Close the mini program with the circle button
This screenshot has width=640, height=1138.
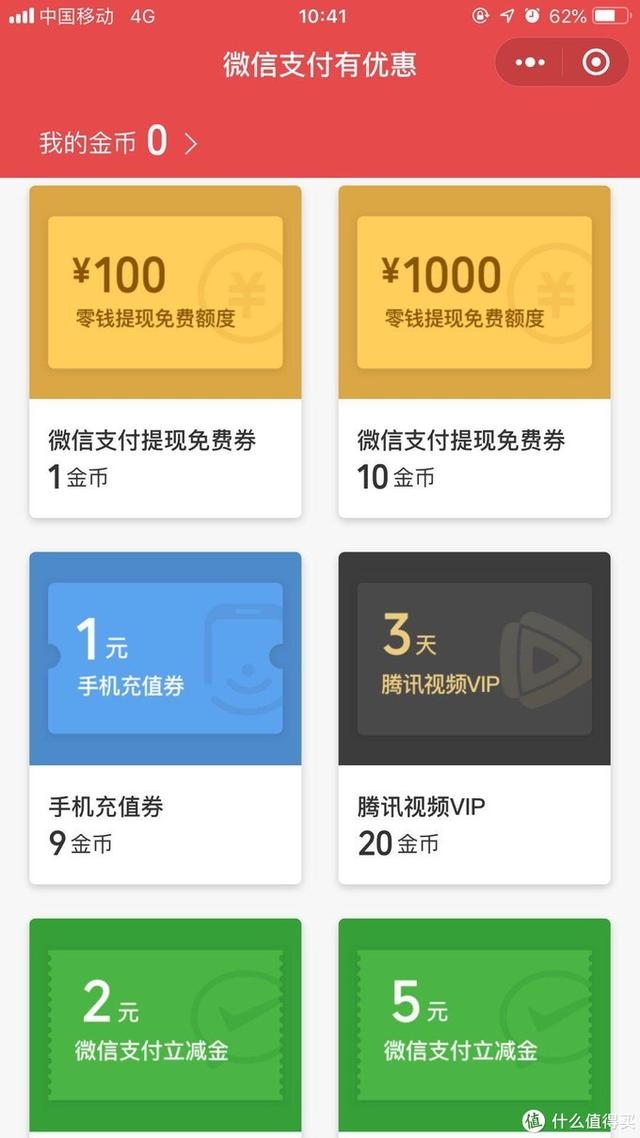(596, 63)
